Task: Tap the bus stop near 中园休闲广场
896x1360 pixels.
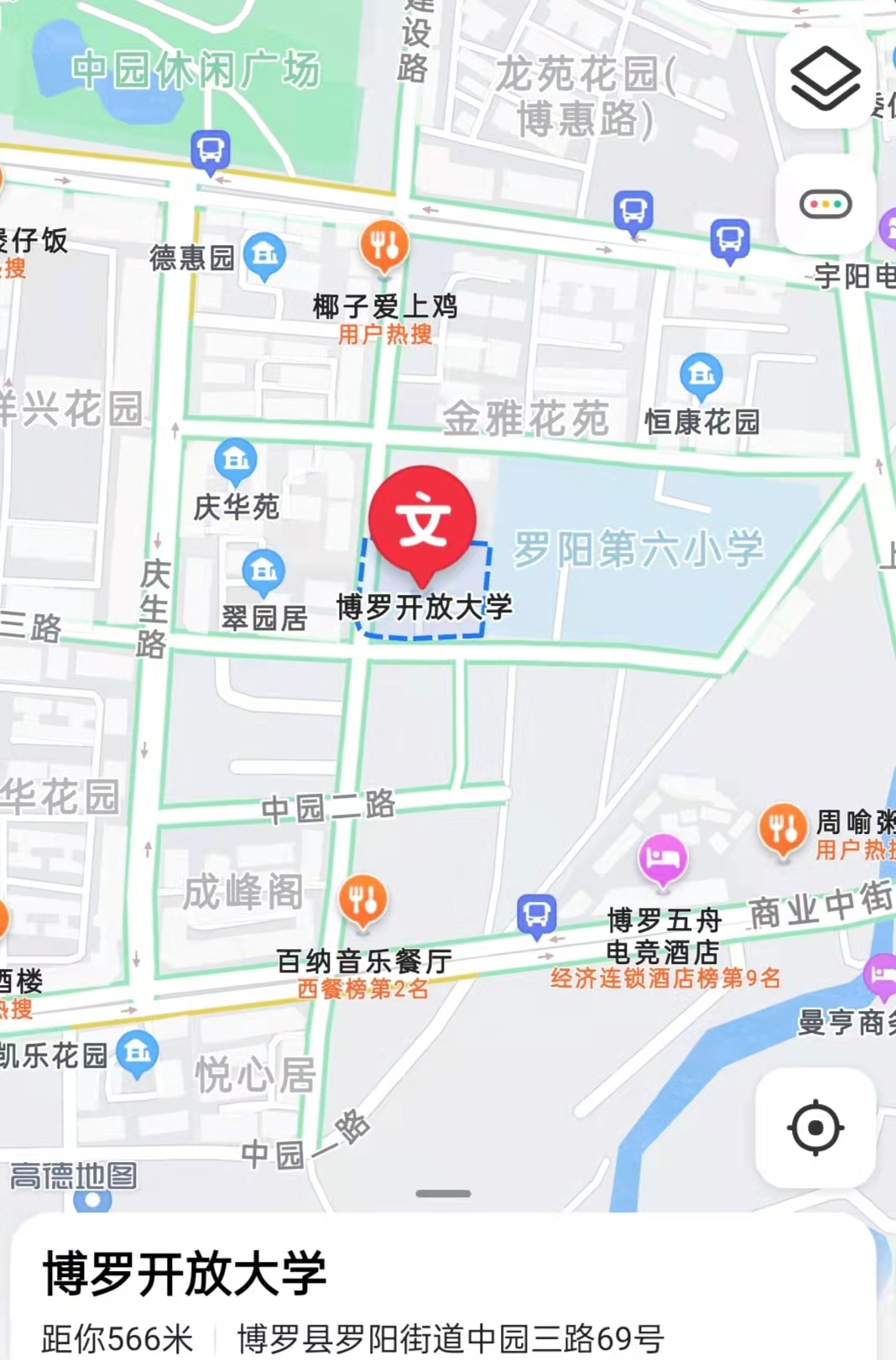Action: (x=210, y=151)
